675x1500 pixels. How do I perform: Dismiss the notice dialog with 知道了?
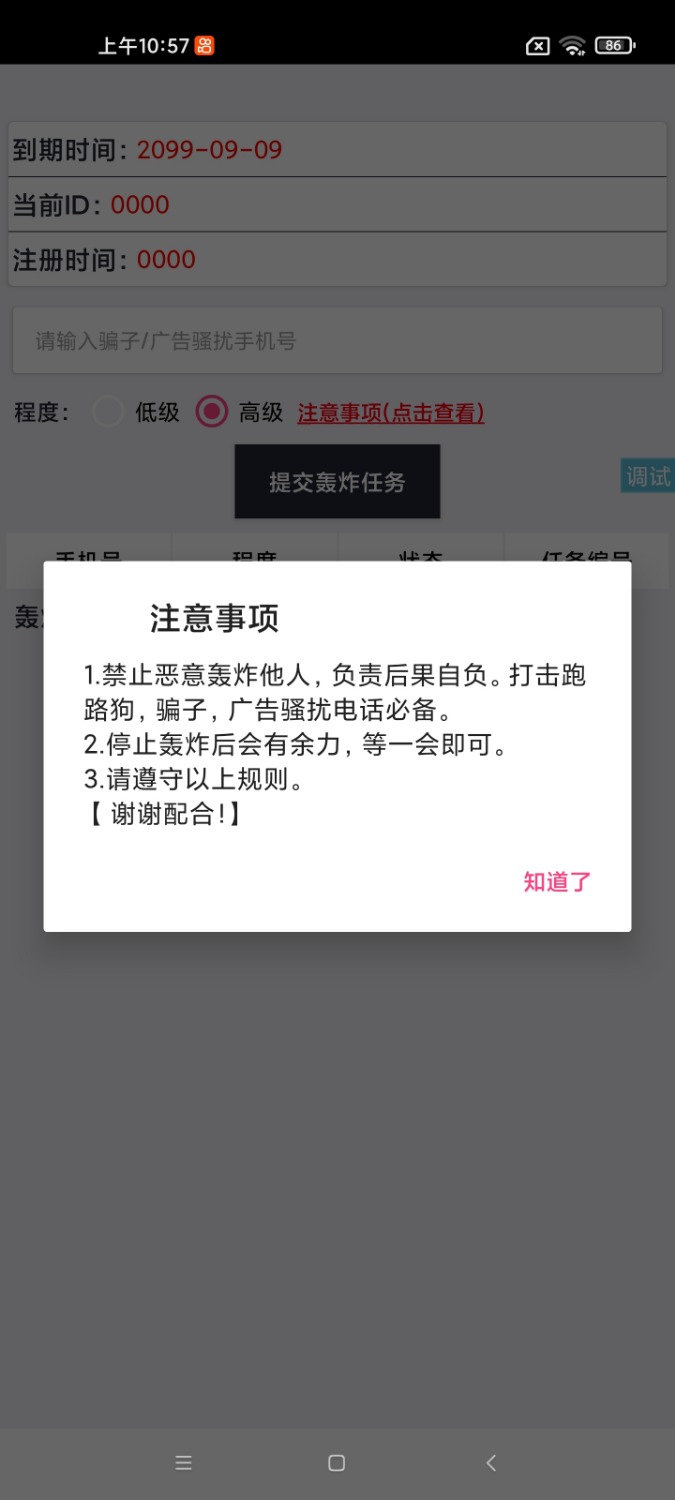pyautogui.click(x=557, y=882)
